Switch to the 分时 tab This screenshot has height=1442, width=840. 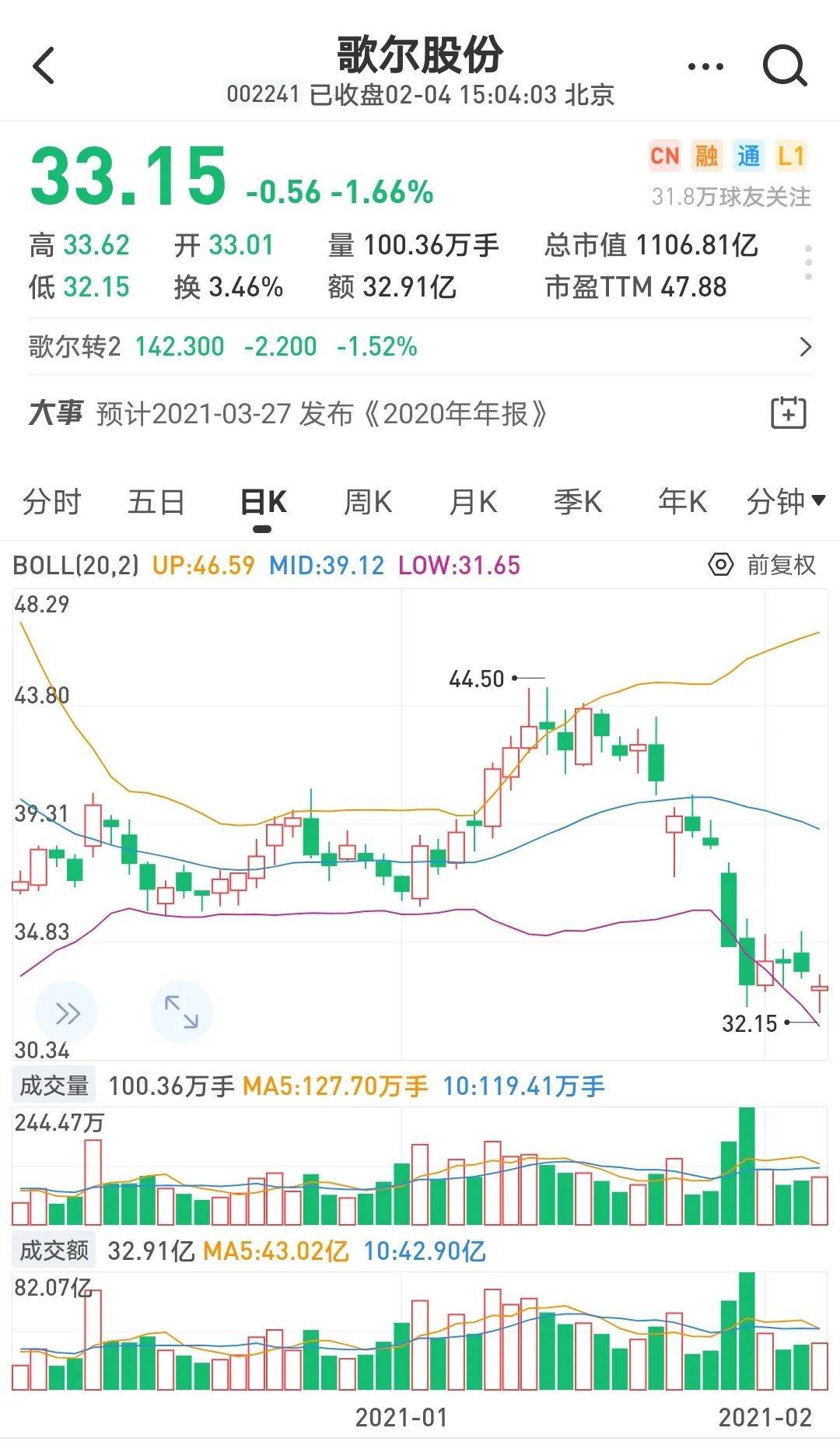point(53,503)
